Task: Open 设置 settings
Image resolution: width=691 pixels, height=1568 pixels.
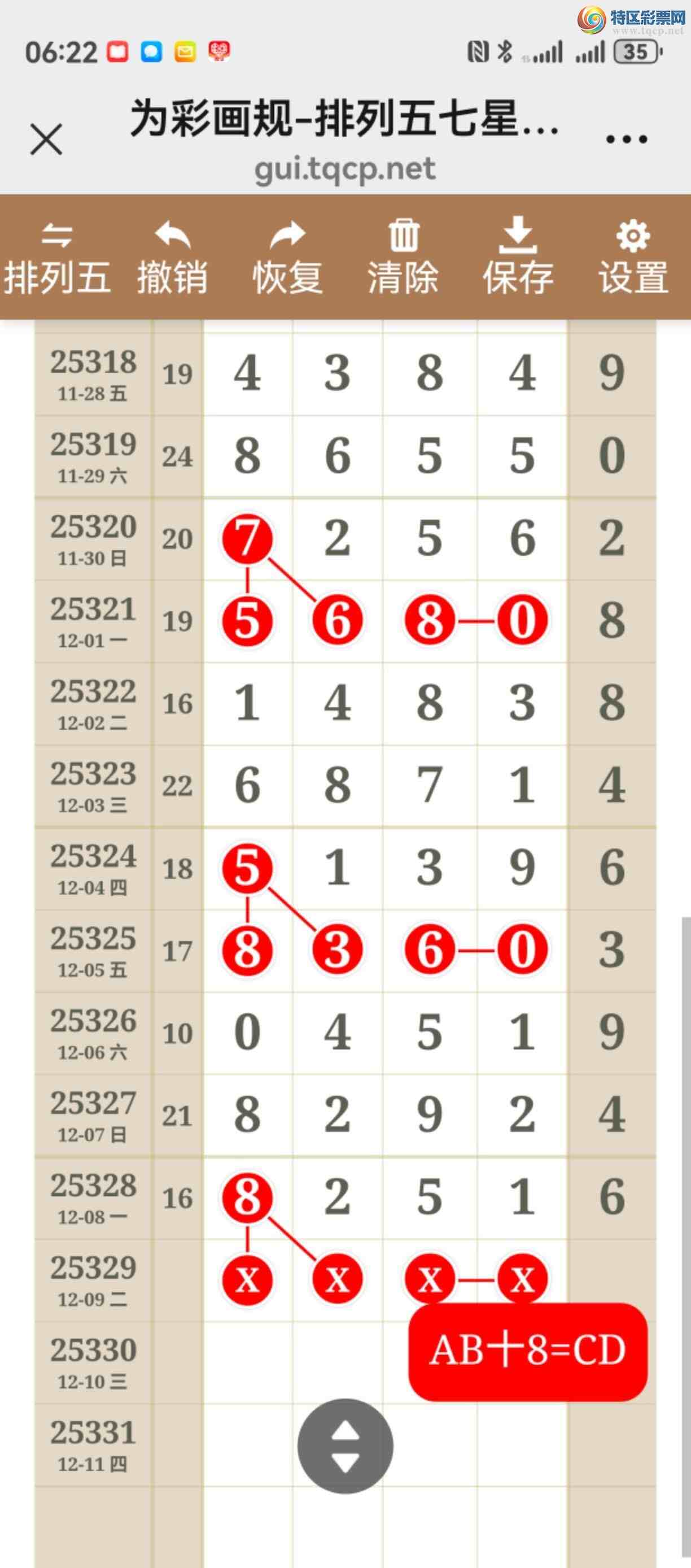Action: 633,258
